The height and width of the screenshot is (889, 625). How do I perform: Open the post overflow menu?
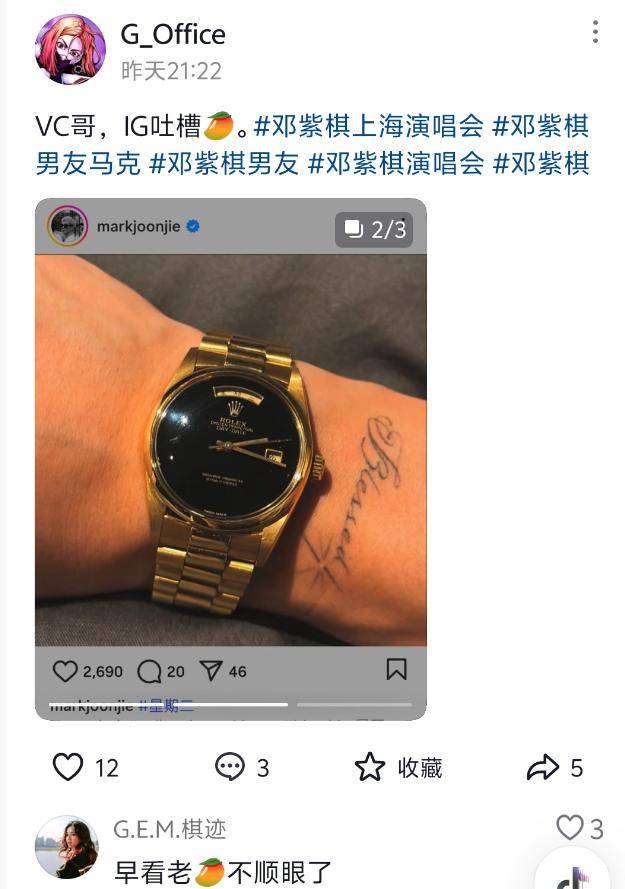[595, 33]
